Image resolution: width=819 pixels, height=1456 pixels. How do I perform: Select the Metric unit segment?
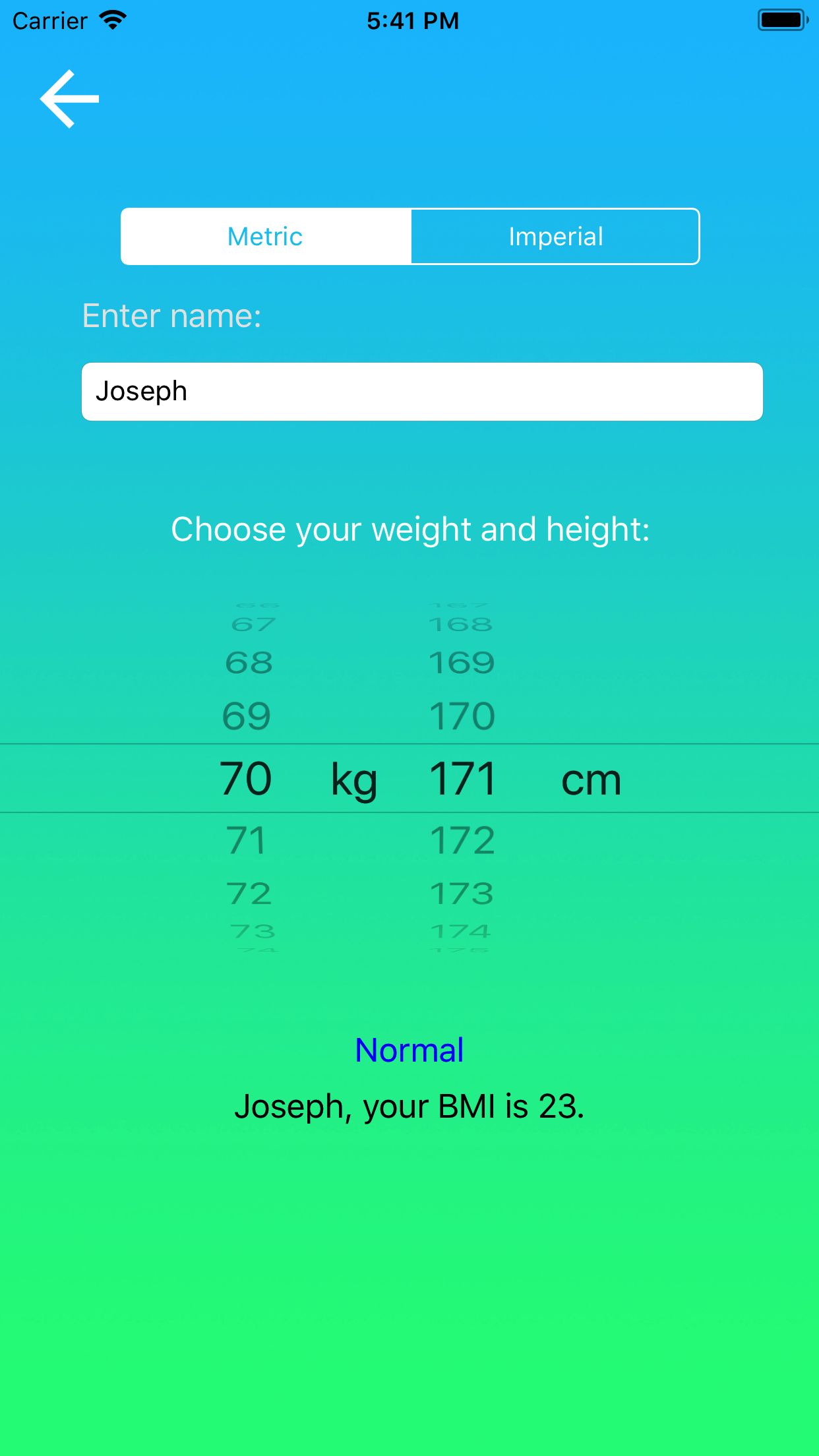tap(265, 237)
